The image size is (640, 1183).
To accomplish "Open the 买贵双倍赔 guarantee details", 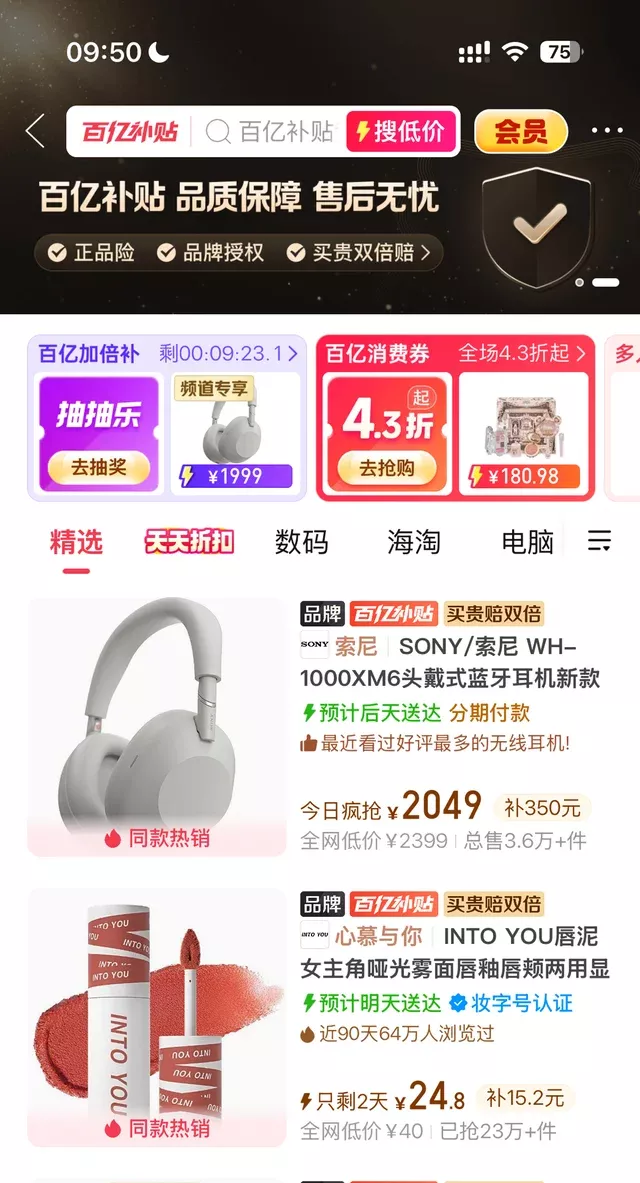I will click(362, 253).
